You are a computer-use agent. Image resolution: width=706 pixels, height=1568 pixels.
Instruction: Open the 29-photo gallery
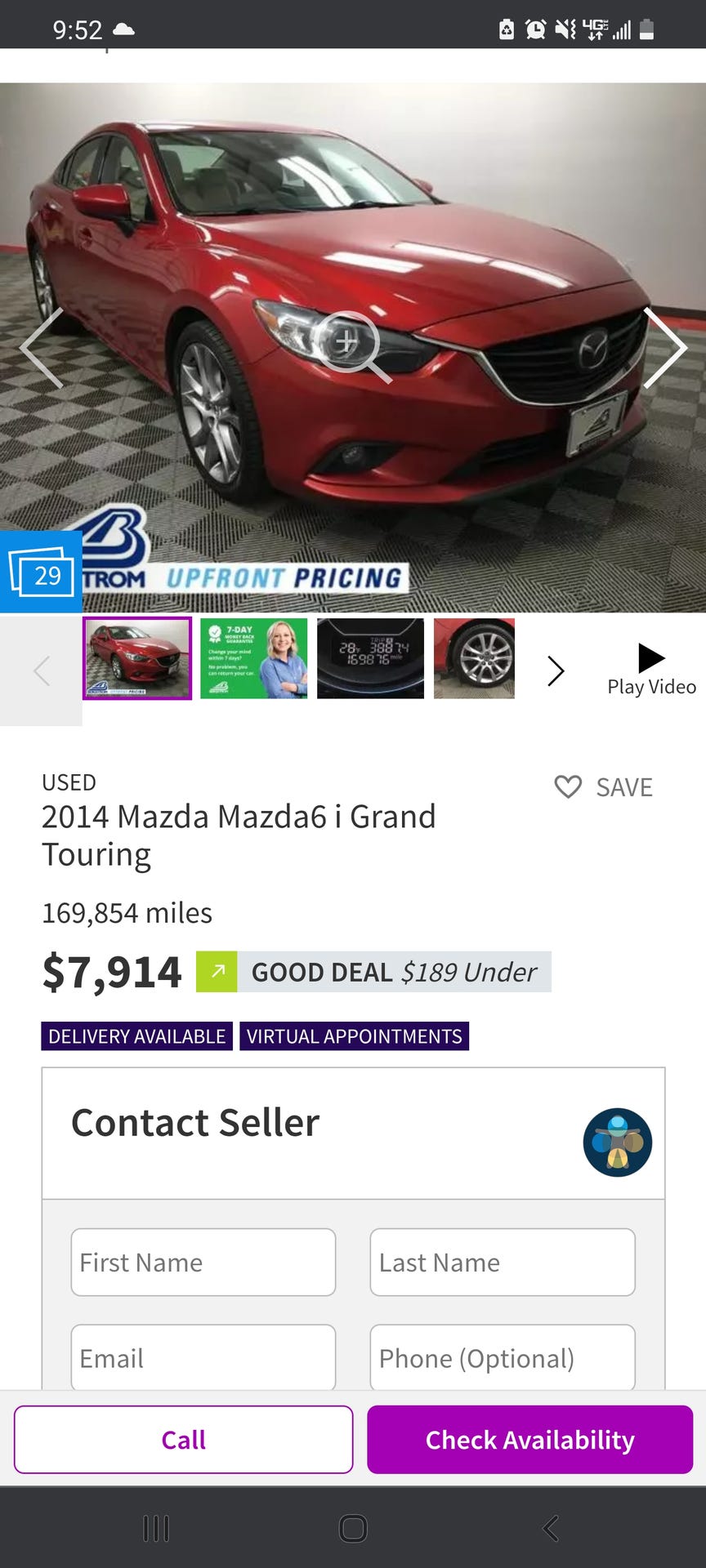click(41, 573)
